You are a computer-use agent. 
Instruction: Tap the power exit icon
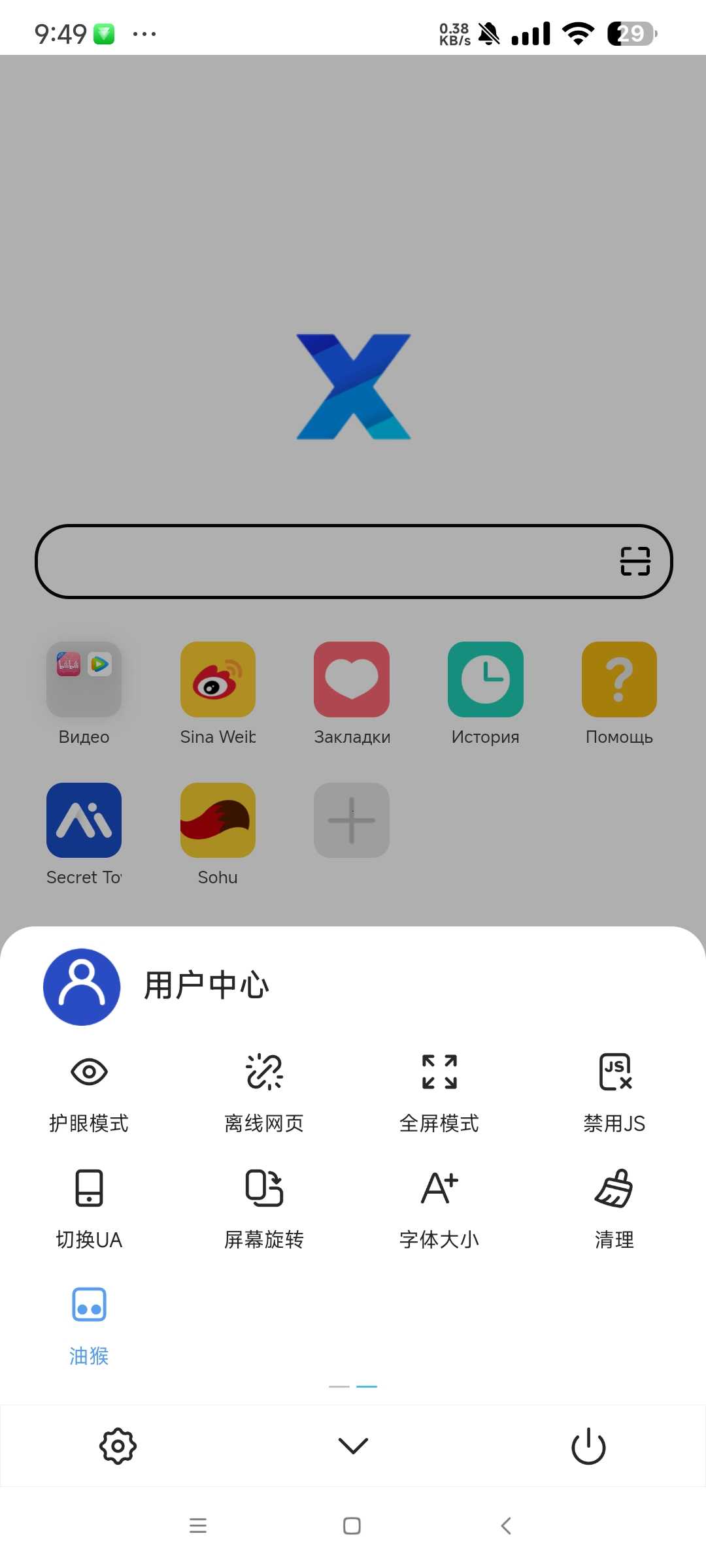[x=588, y=1446]
